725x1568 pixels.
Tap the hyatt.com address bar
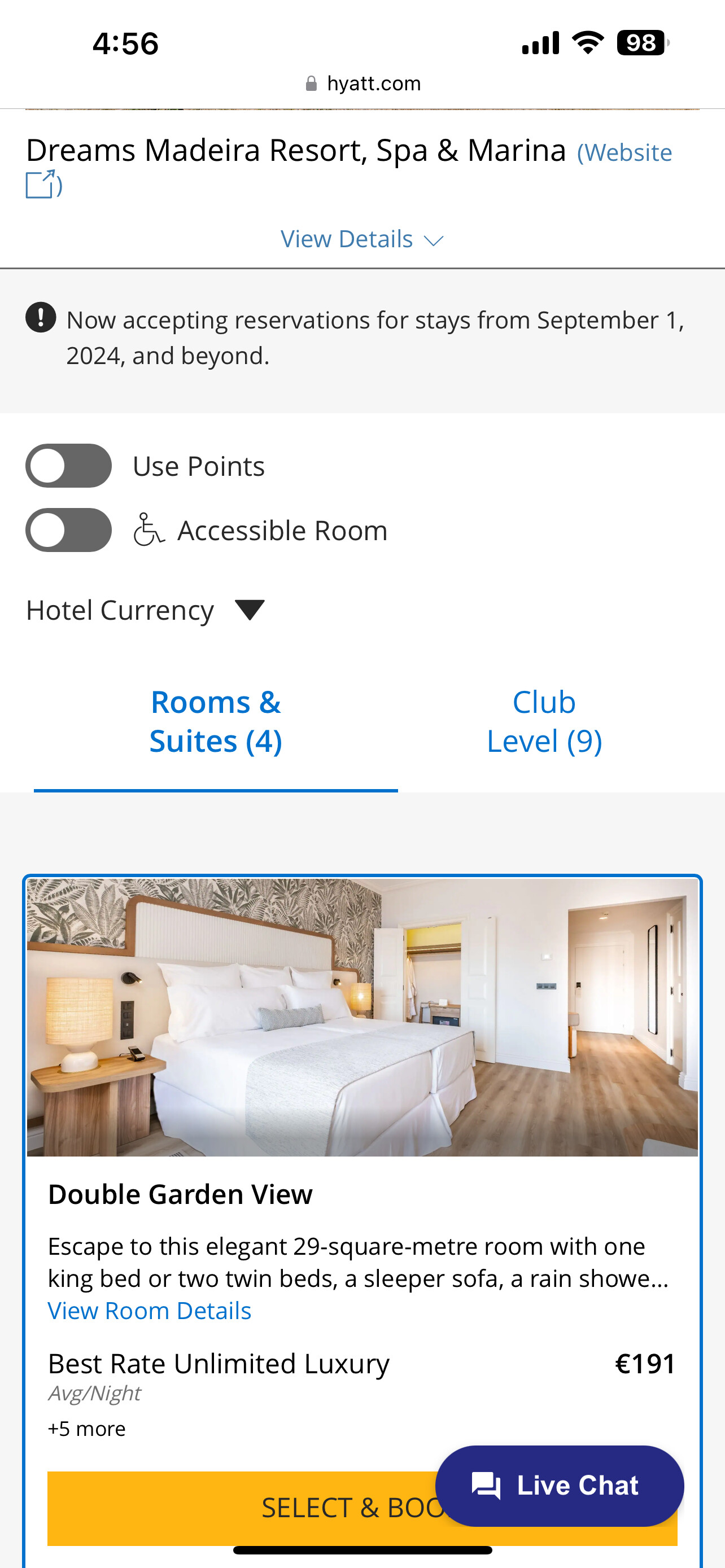pos(363,84)
